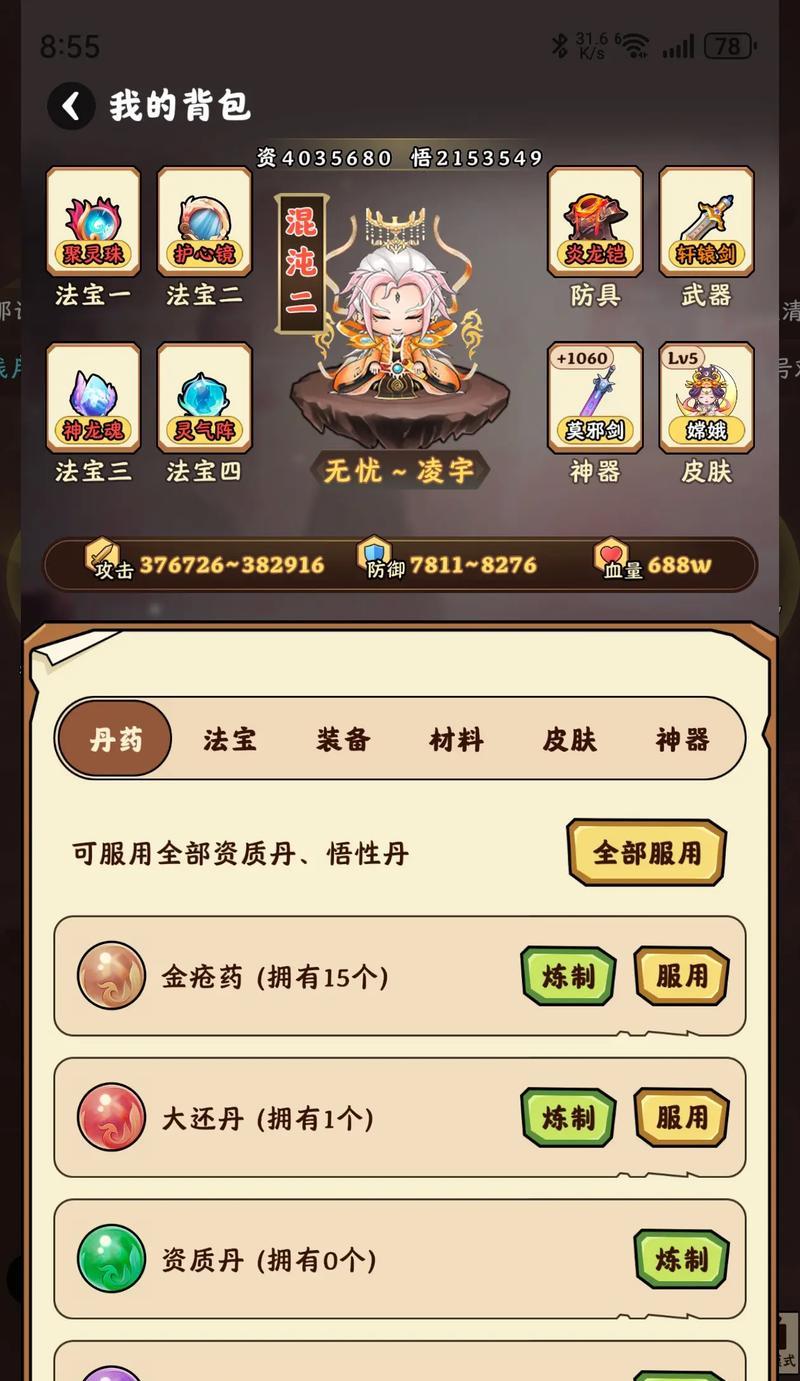Tap 炼制 for 资质丹
The image size is (800, 1381).
[x=681, y=1259]
